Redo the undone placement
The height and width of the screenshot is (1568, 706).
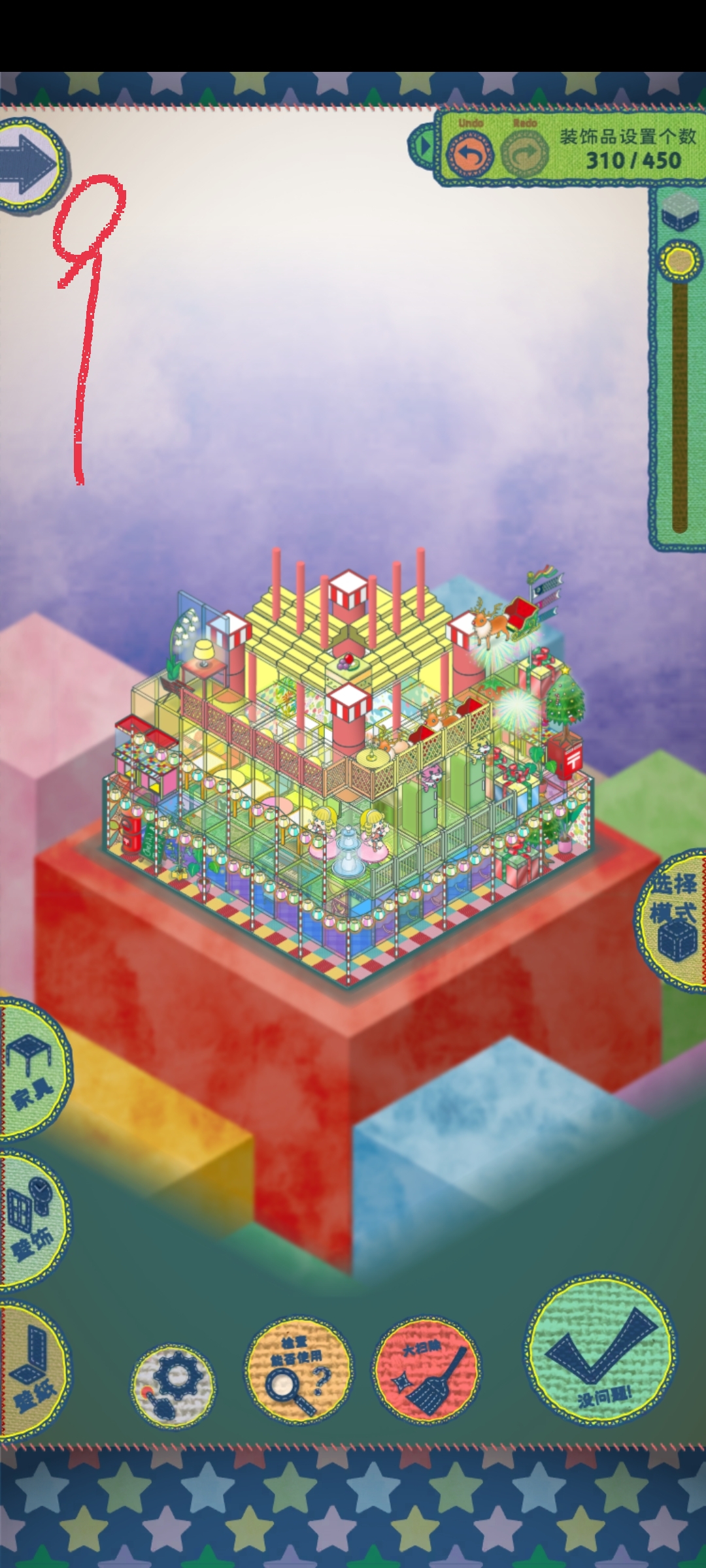[524, 154]
